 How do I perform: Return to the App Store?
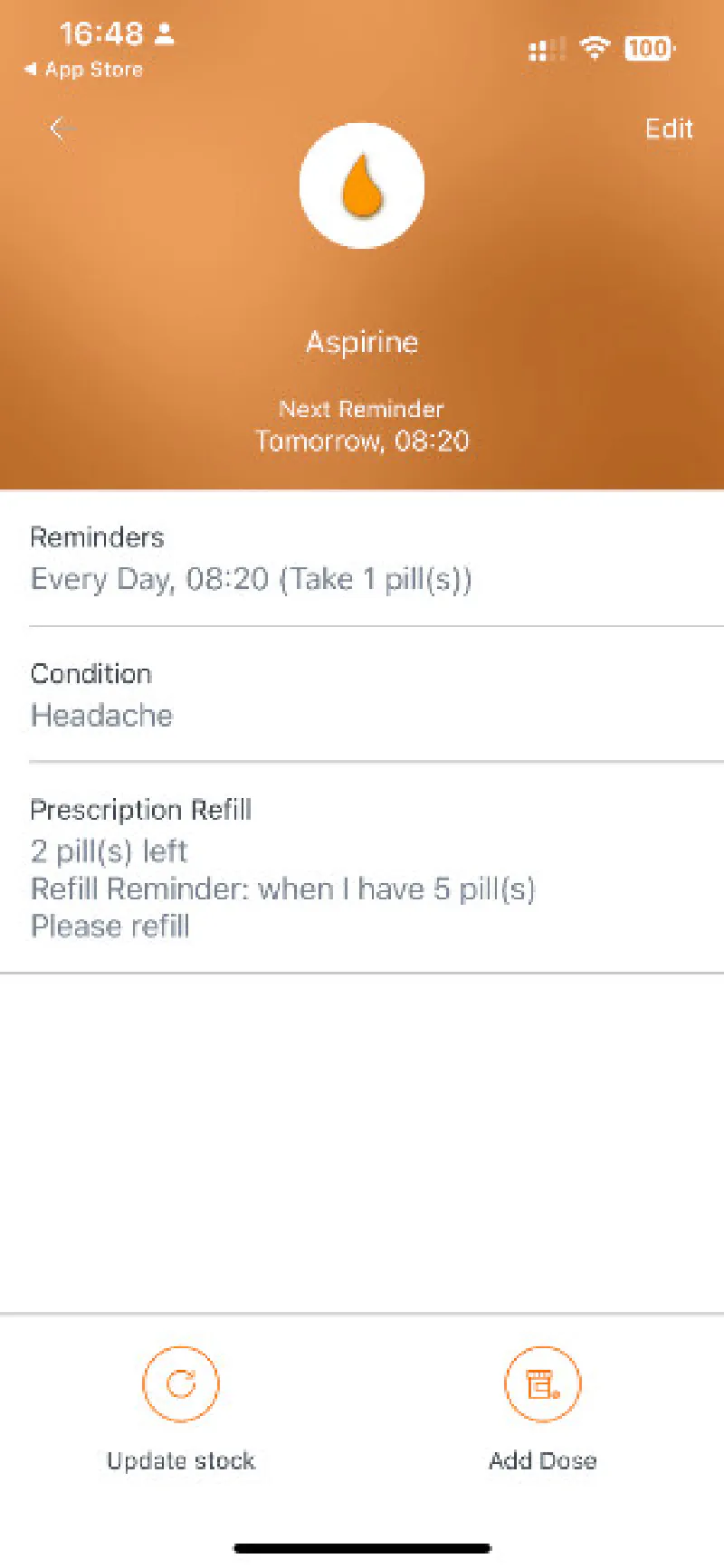click(83, 70)
